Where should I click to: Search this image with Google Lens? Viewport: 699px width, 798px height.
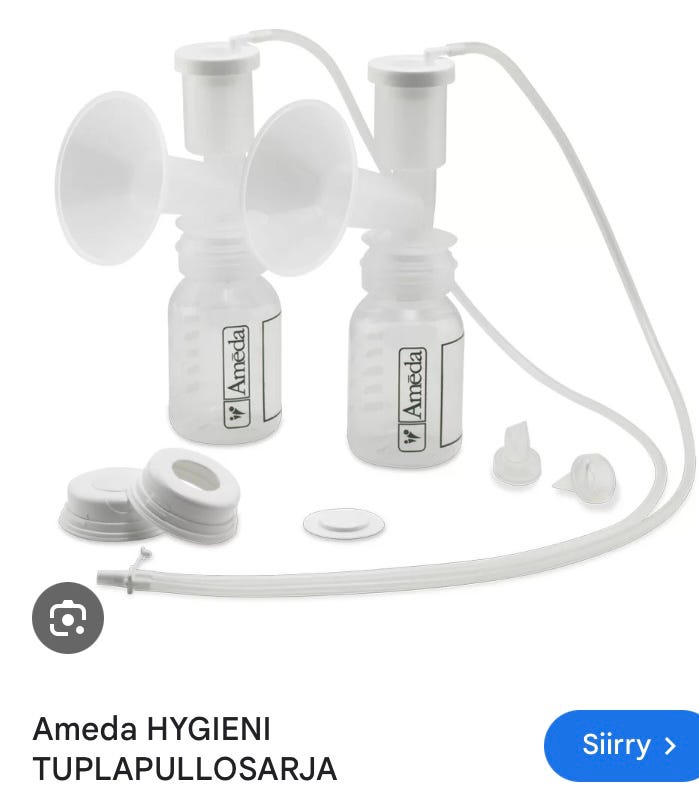[67, 620]
